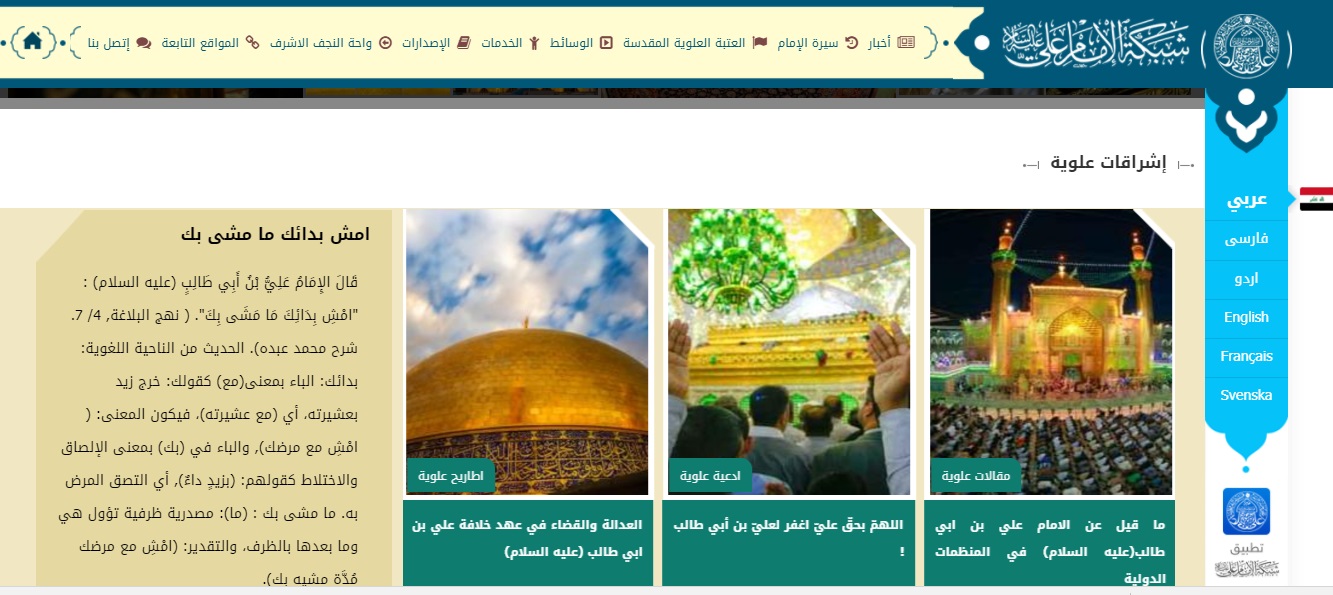The height and width of the screenshot is (595, 1333).
Task: Switch language to English
Action: (1246, 317)
